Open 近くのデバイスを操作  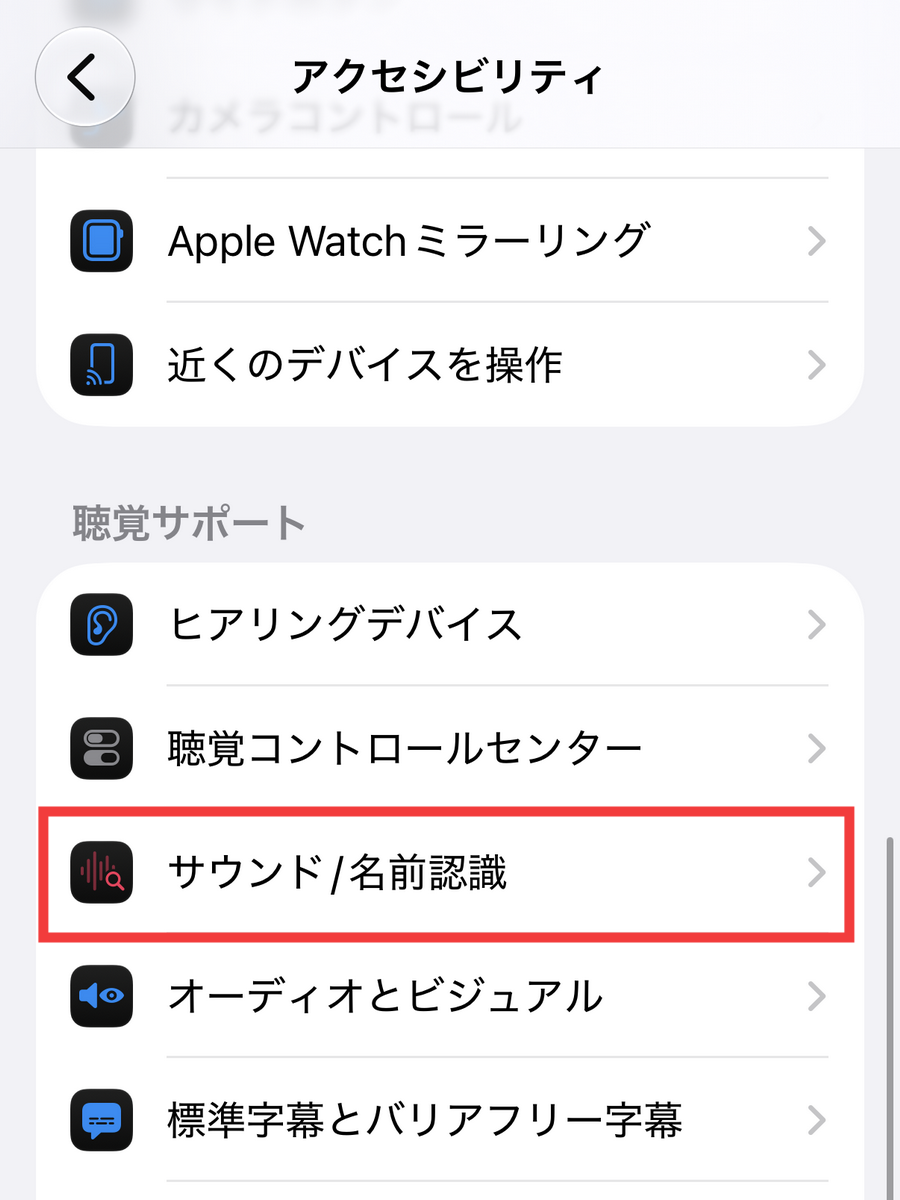click(450, 365)
